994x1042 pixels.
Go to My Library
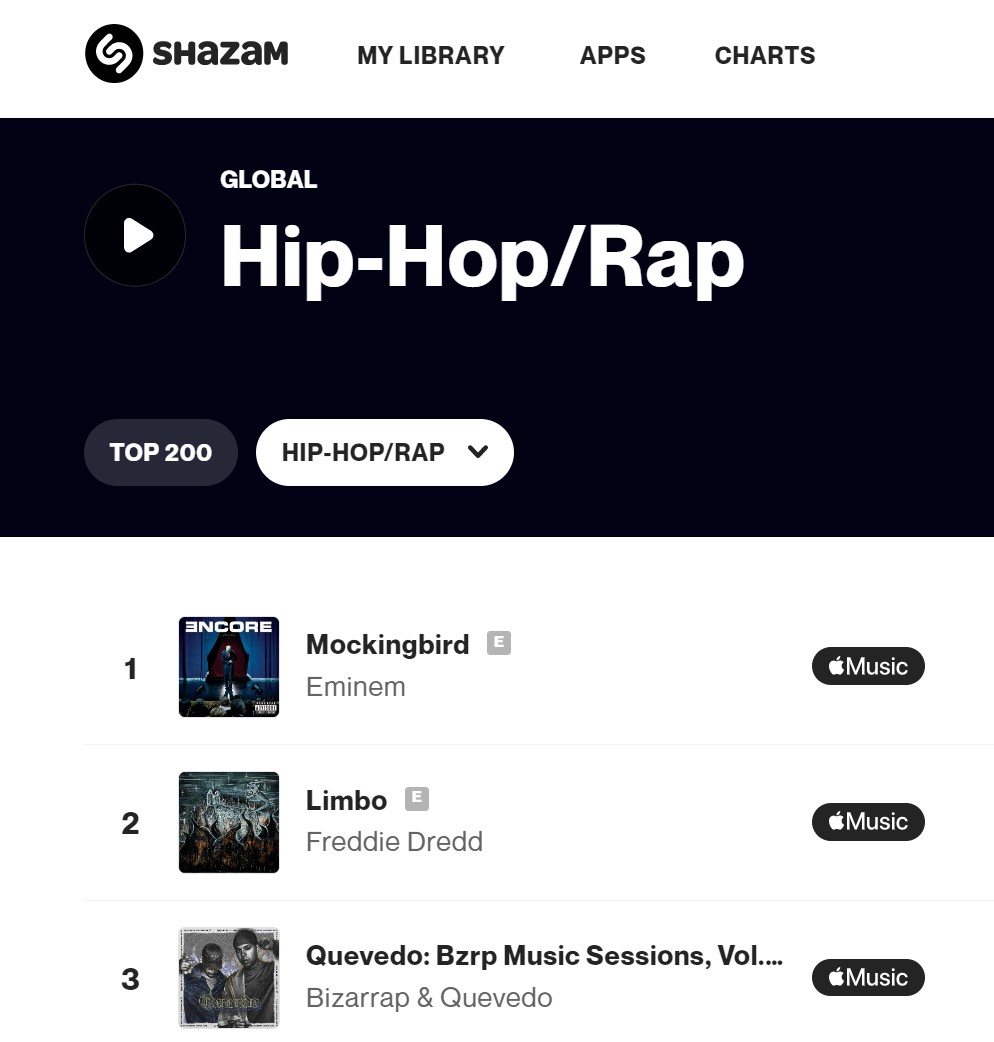(431, 55)
